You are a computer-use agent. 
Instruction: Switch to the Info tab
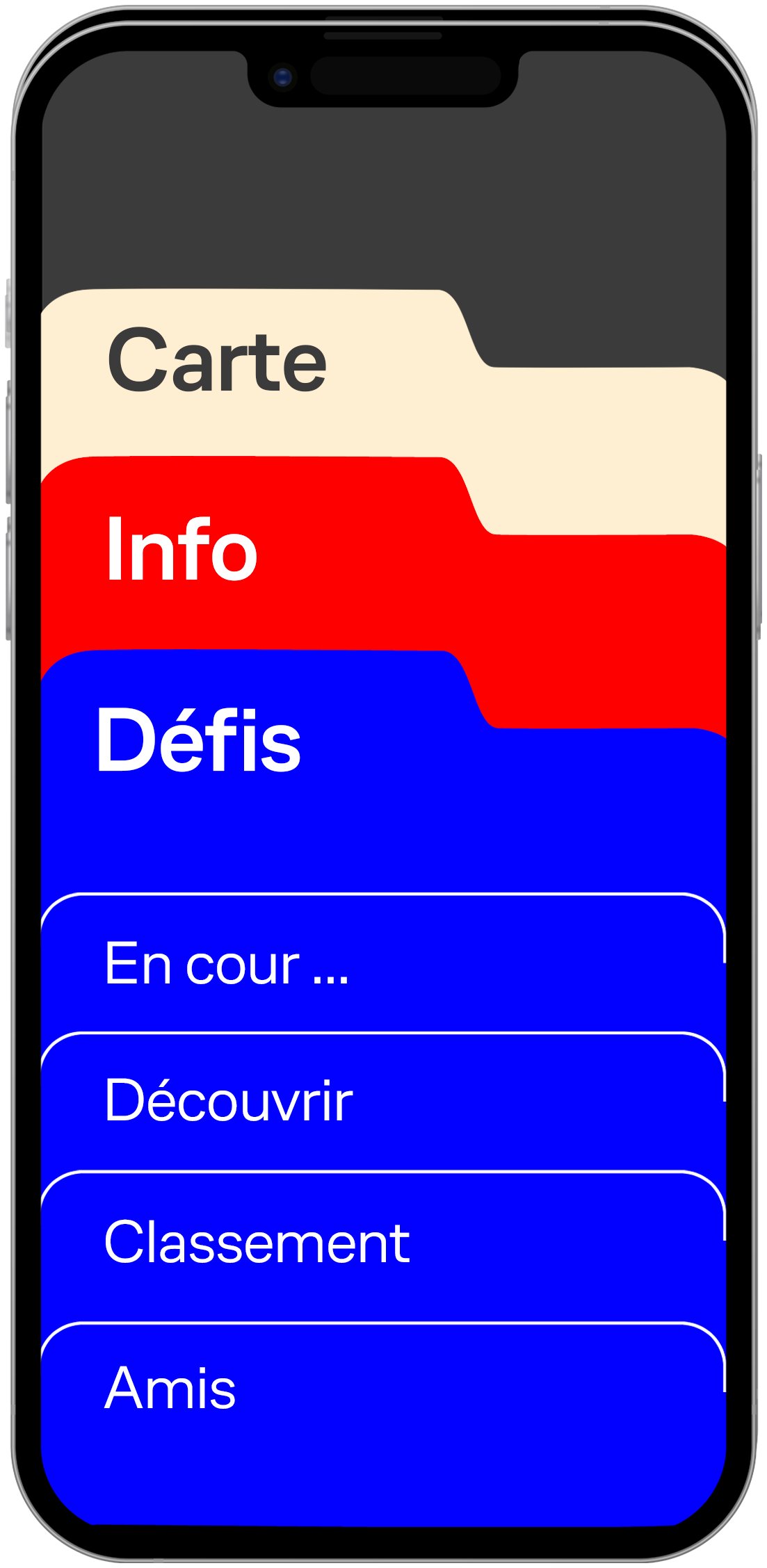(181, 549)
